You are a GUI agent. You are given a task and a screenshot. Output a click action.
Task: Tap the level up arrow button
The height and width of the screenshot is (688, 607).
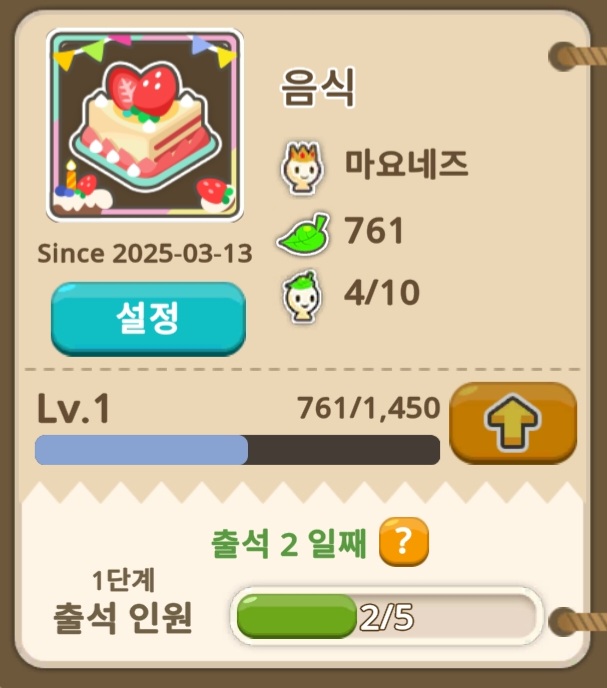pos(513,423)
